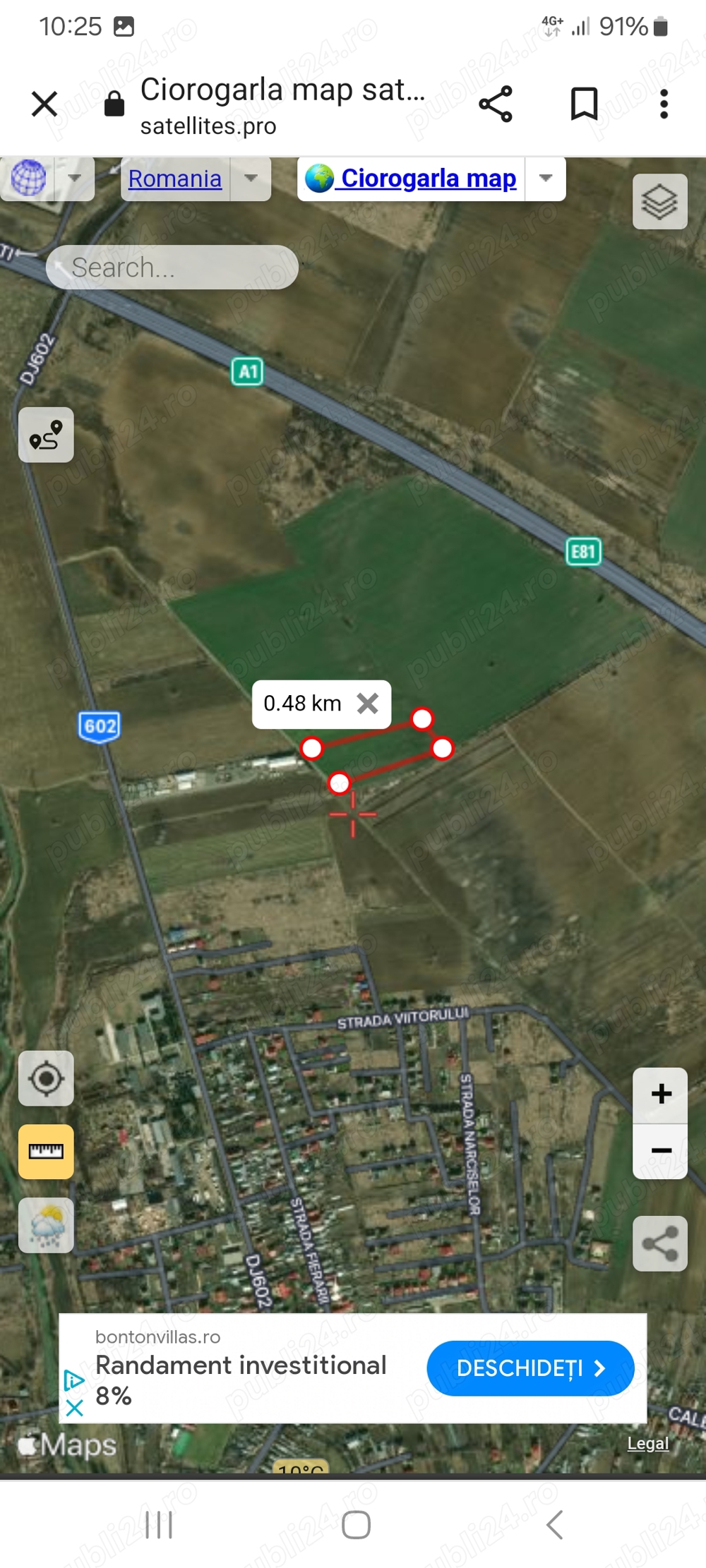Zoom in on the map
Screen dimensions: 706x1568
click(661, 1094)
